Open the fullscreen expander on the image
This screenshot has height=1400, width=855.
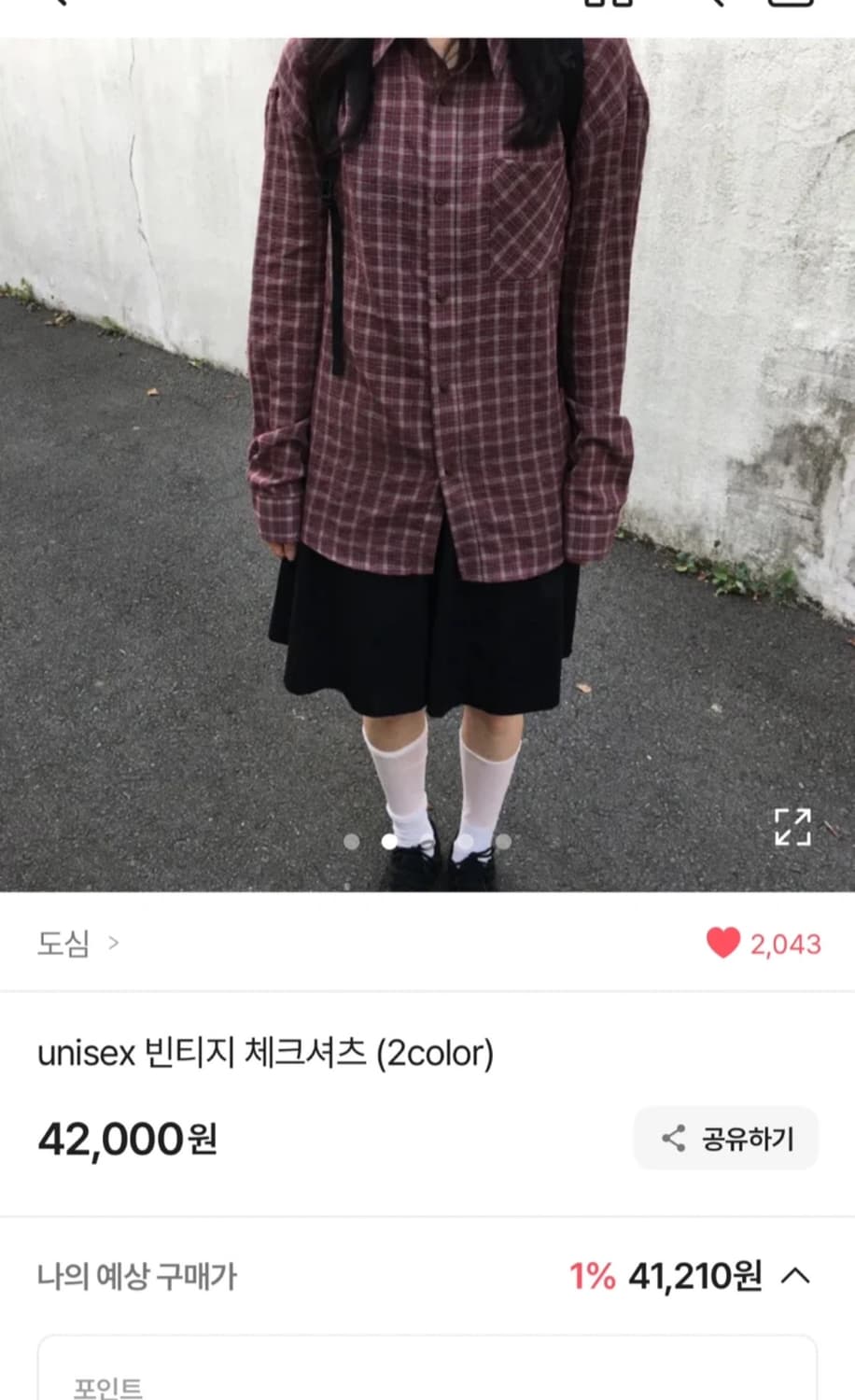click(x=794, y=825)
